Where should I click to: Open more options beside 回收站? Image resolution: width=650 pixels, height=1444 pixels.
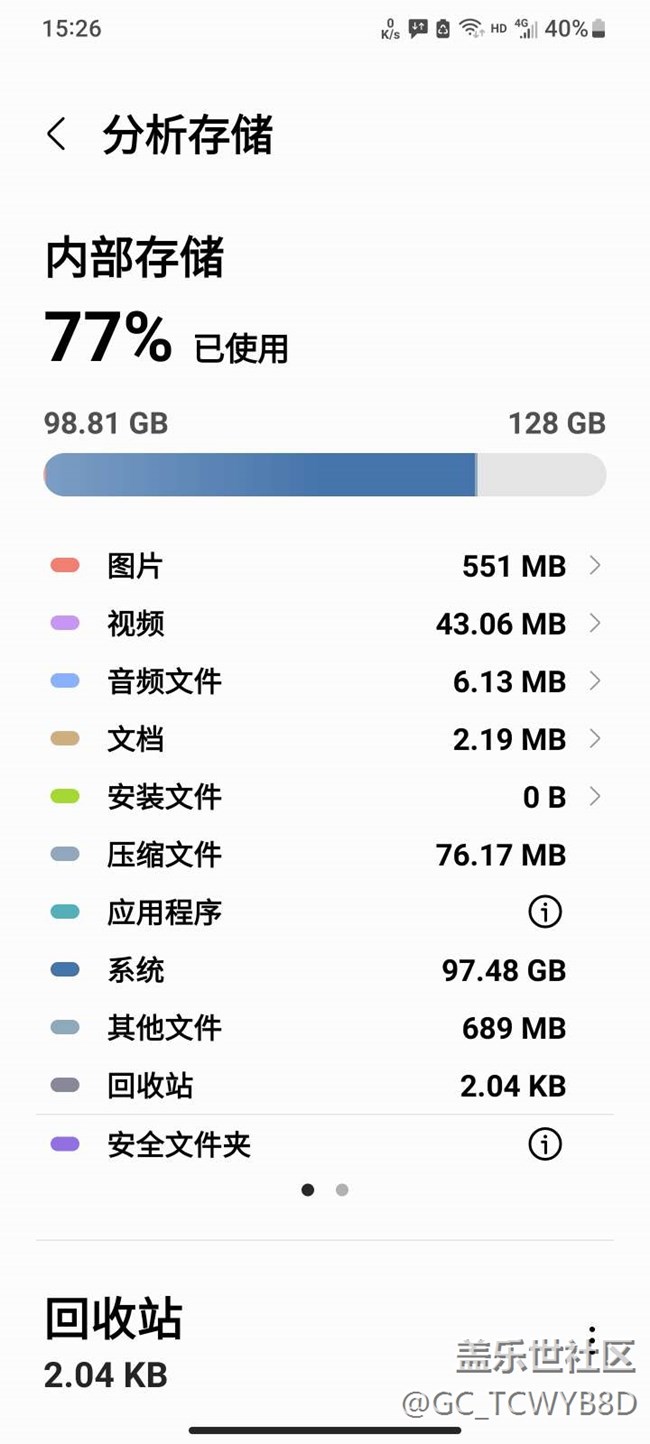click(x=592, y=1338)
